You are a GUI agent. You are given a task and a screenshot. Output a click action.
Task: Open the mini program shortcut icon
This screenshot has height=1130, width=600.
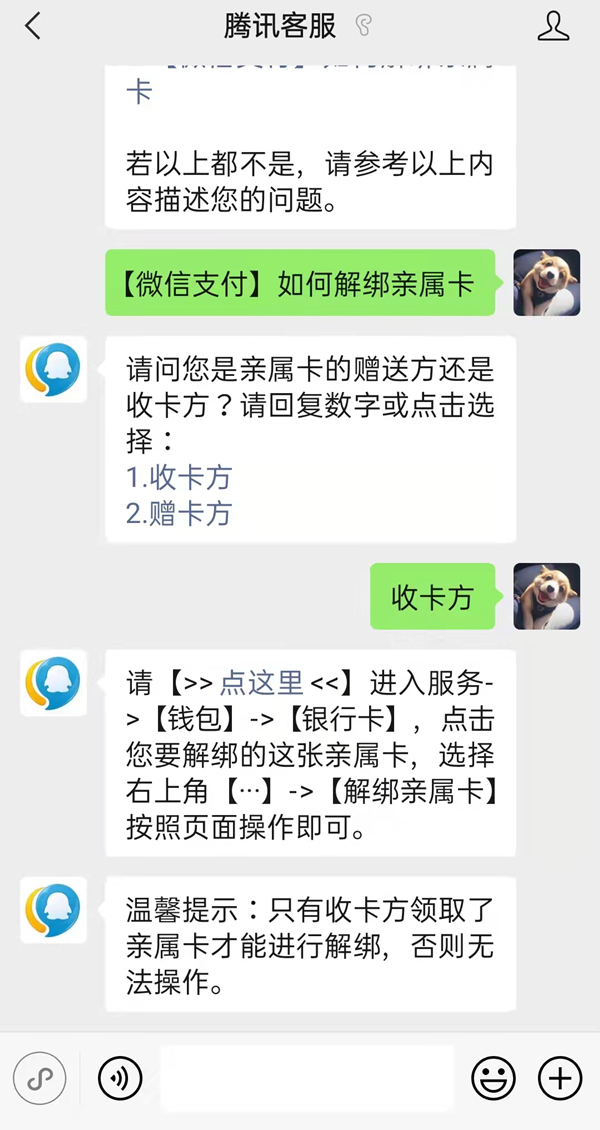(x=39, y=1078)
